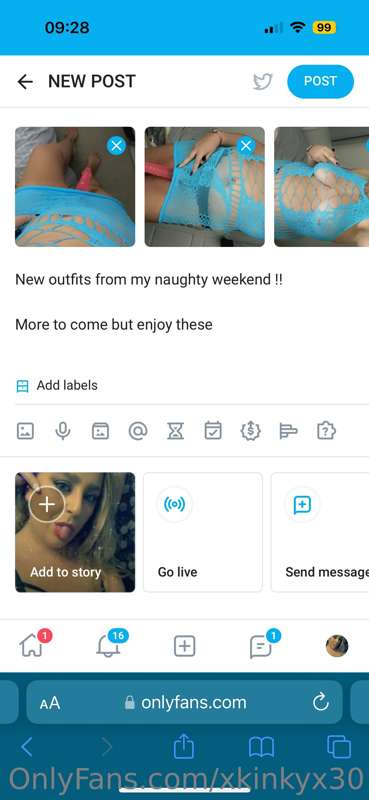Open the messages chat tab

coord(260,647)
